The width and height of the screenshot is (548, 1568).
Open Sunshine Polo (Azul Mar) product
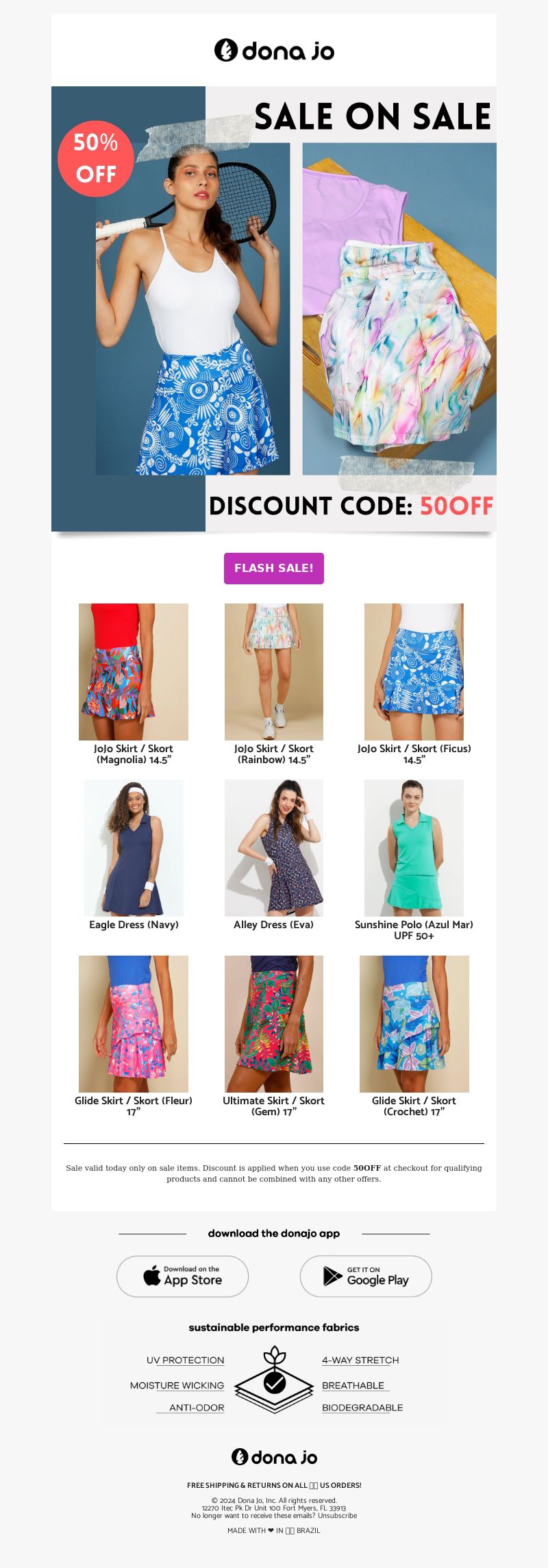click(414, 847)
